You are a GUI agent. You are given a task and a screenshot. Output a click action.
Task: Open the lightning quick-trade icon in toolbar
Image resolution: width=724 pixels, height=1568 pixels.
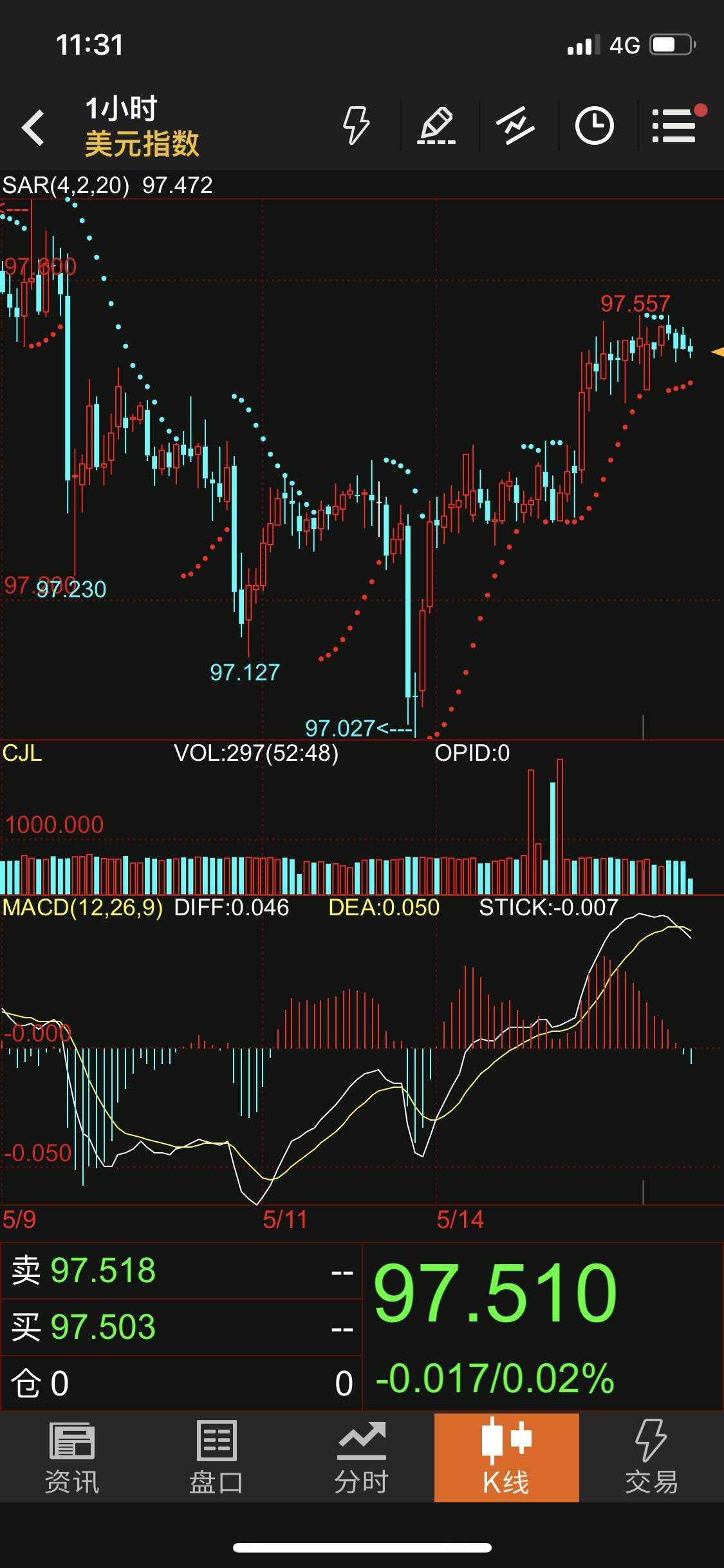point(356,125)
